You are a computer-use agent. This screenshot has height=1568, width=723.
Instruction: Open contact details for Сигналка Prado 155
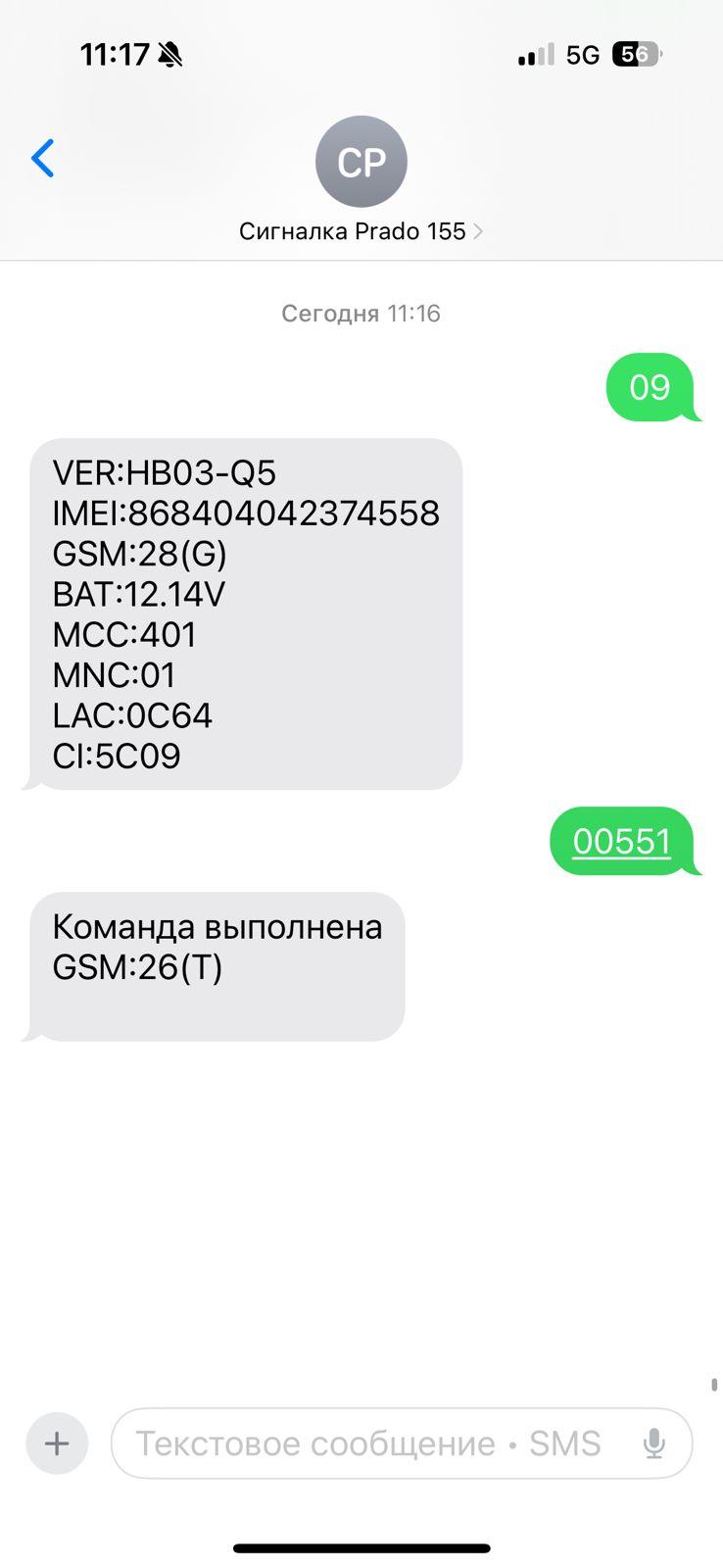click(x=361, y=231)
